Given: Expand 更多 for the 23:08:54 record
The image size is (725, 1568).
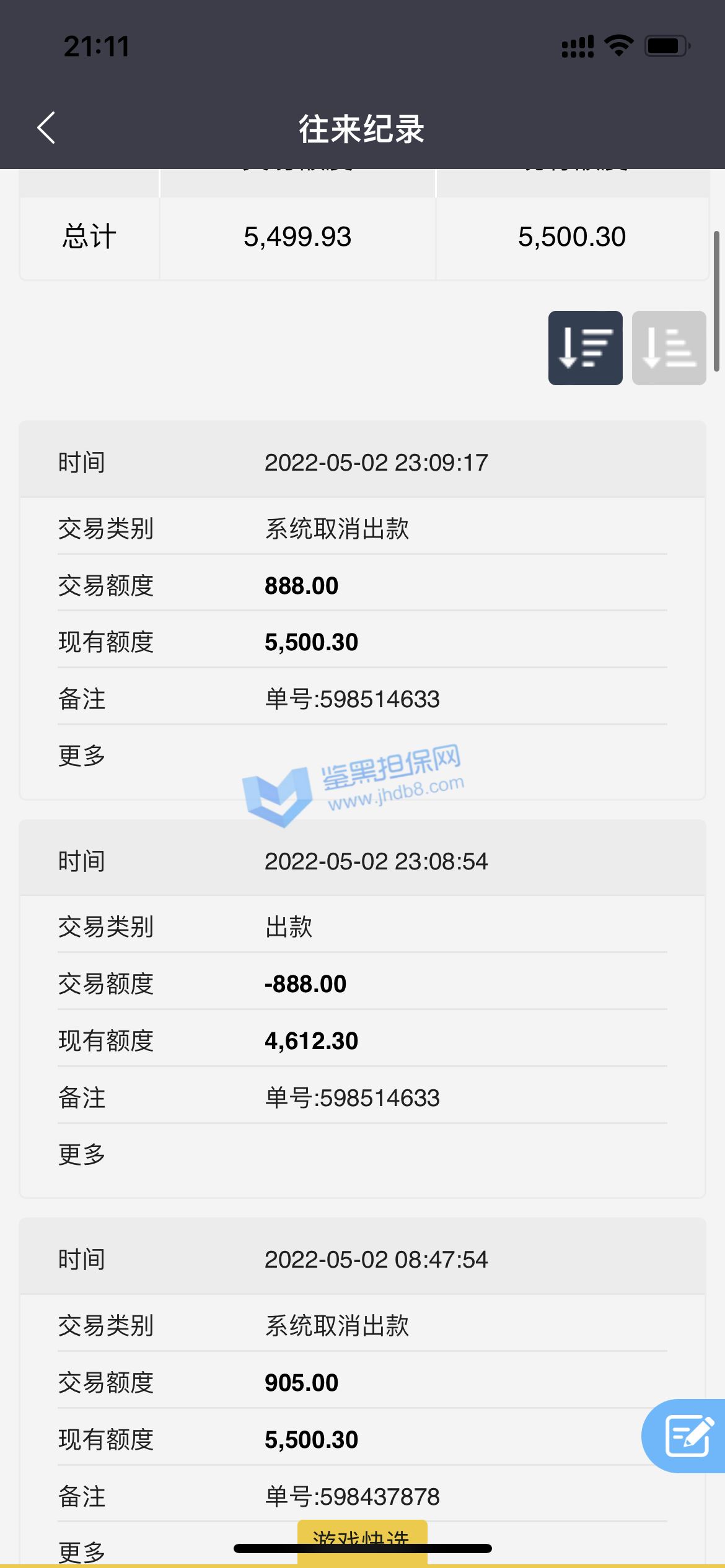Looking at the screenshot, I should click(82, 1154).
